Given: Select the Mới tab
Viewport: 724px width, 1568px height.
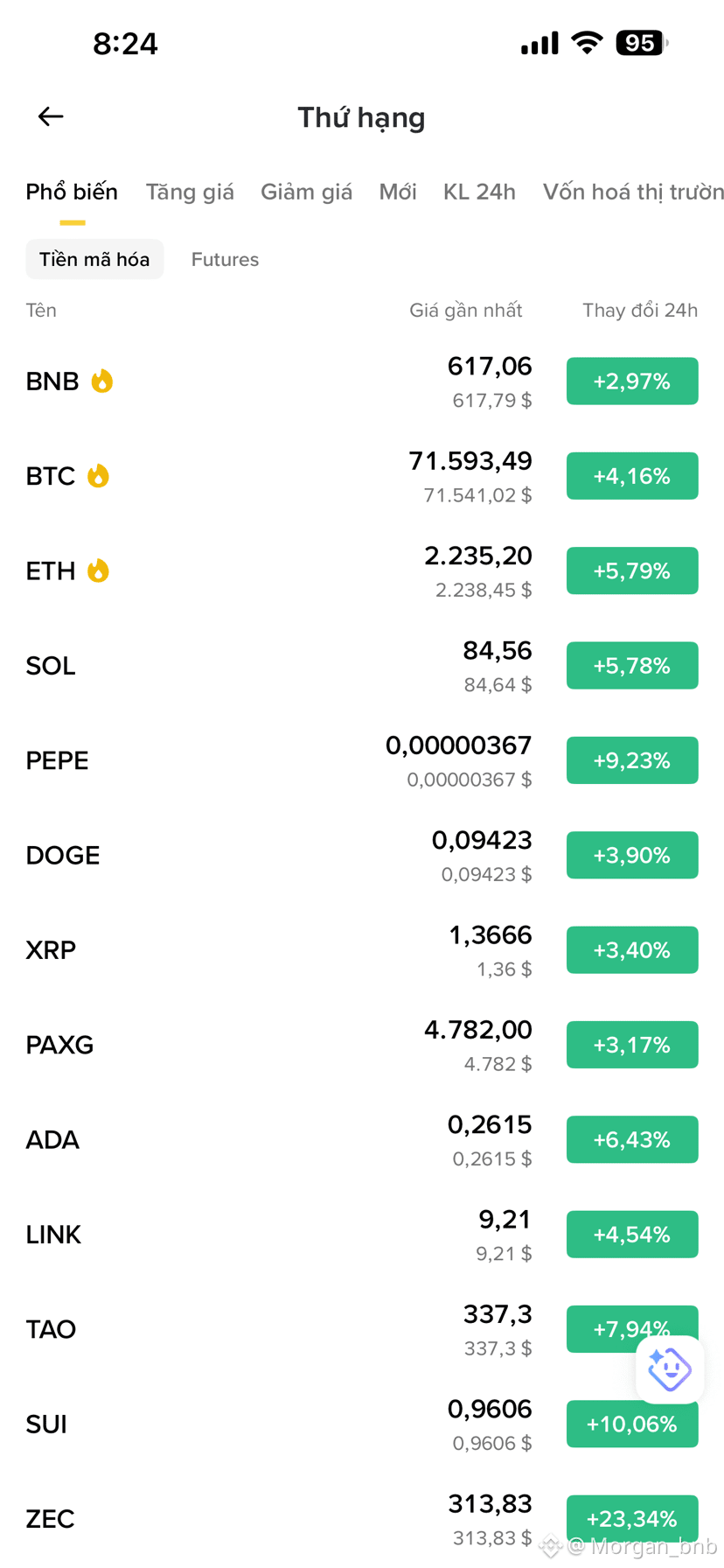Looking at the screenshot, I should pos(398,192).
